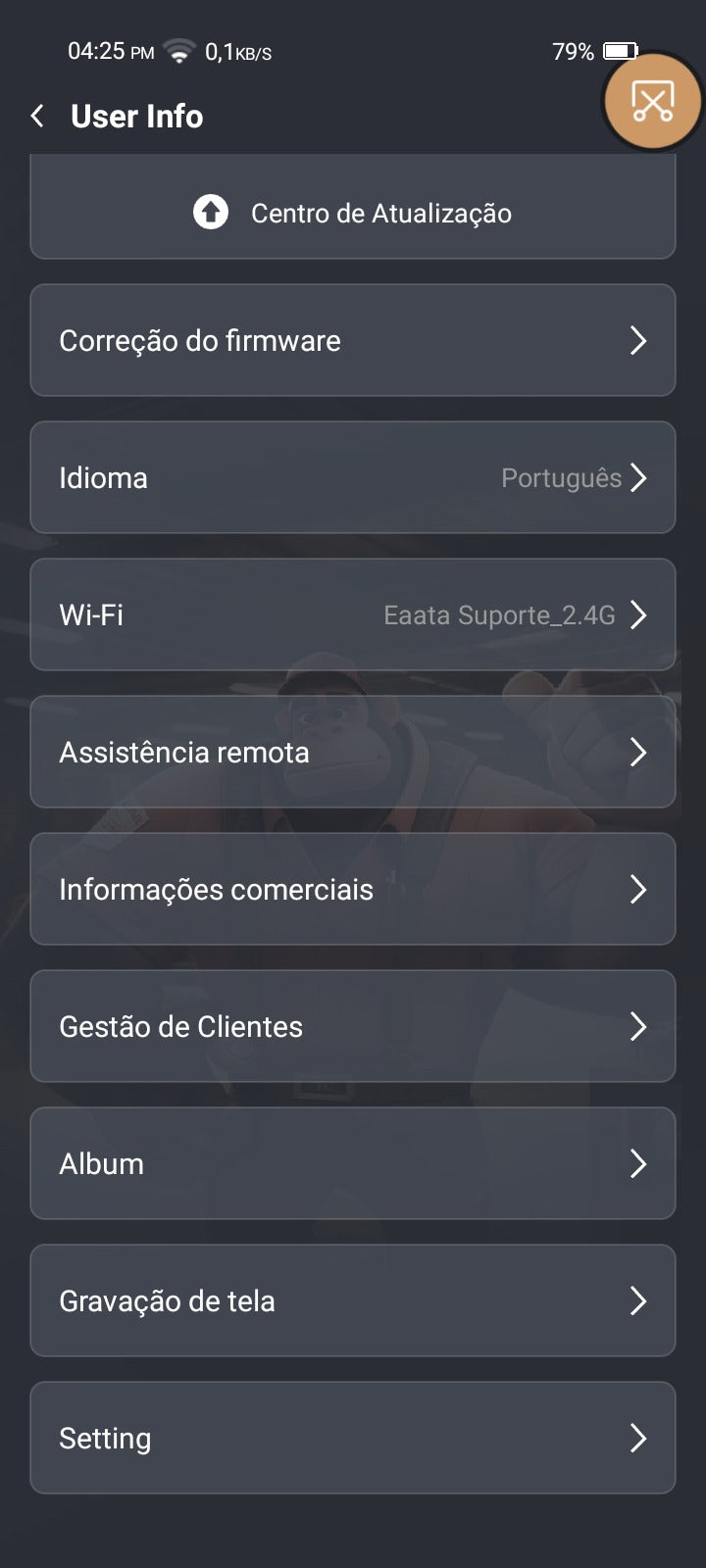Open Assistência remota
The image size is (706, 1568).
pos(353,752)
